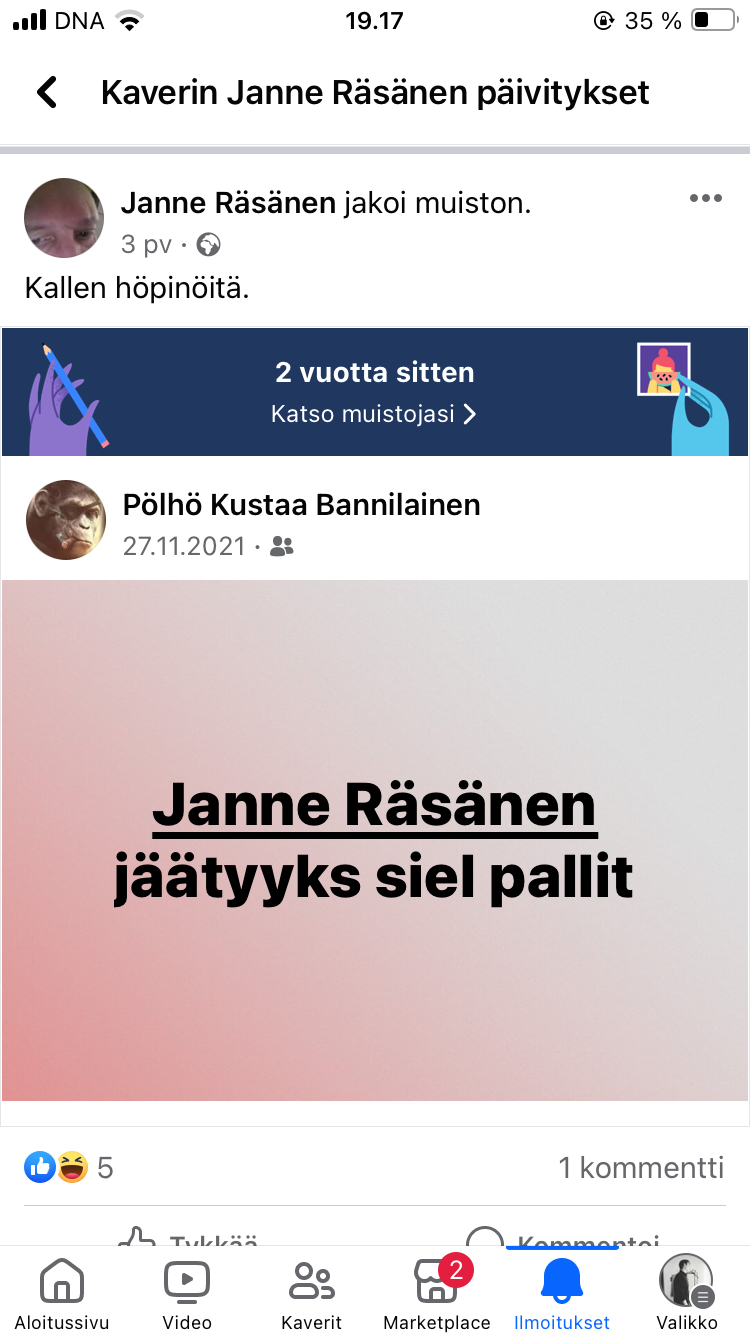Viewport: 750px width, 1334px height.
Task: Go back using the top arrow
Action: (47, 93)
